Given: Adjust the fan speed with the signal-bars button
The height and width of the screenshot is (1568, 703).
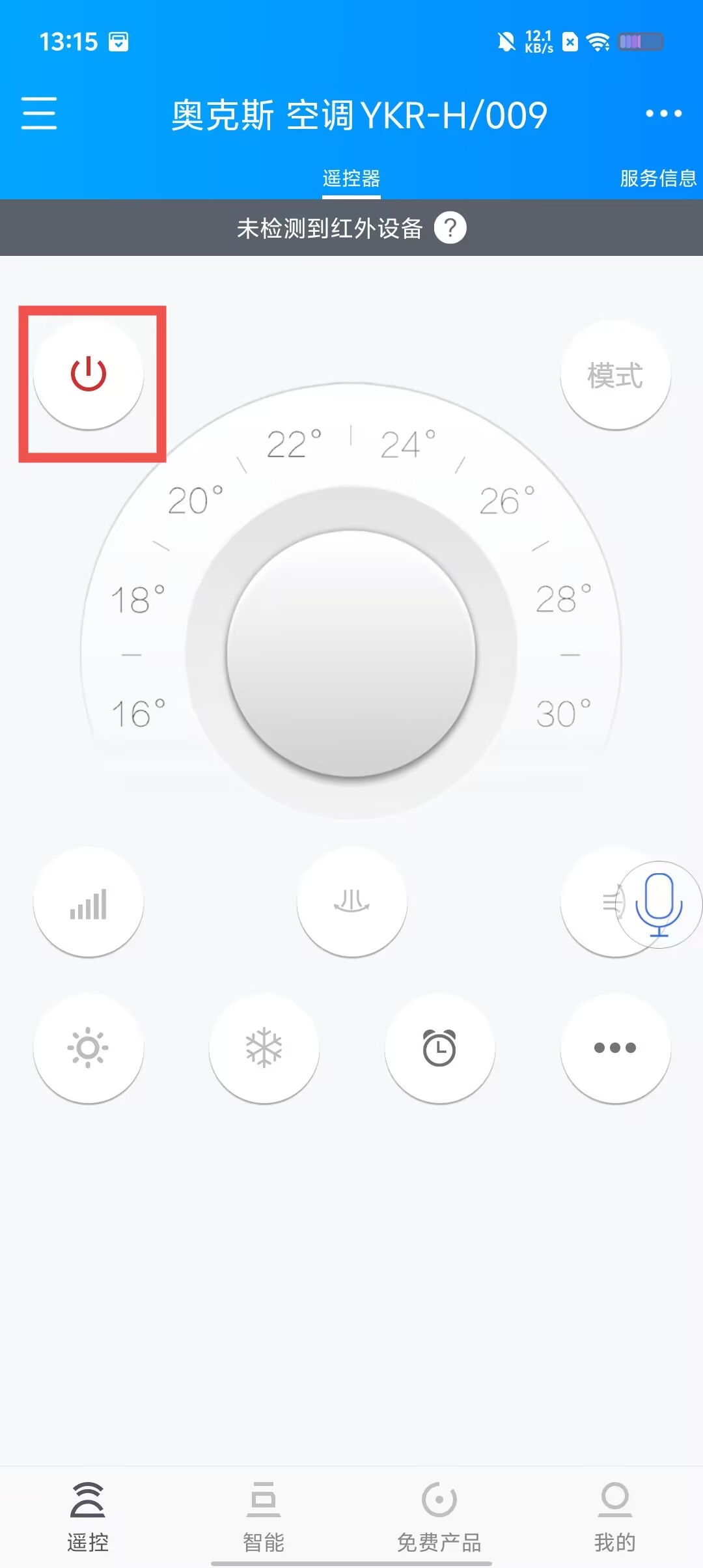Looking at the screenshot, I should [x=89, y=903].
